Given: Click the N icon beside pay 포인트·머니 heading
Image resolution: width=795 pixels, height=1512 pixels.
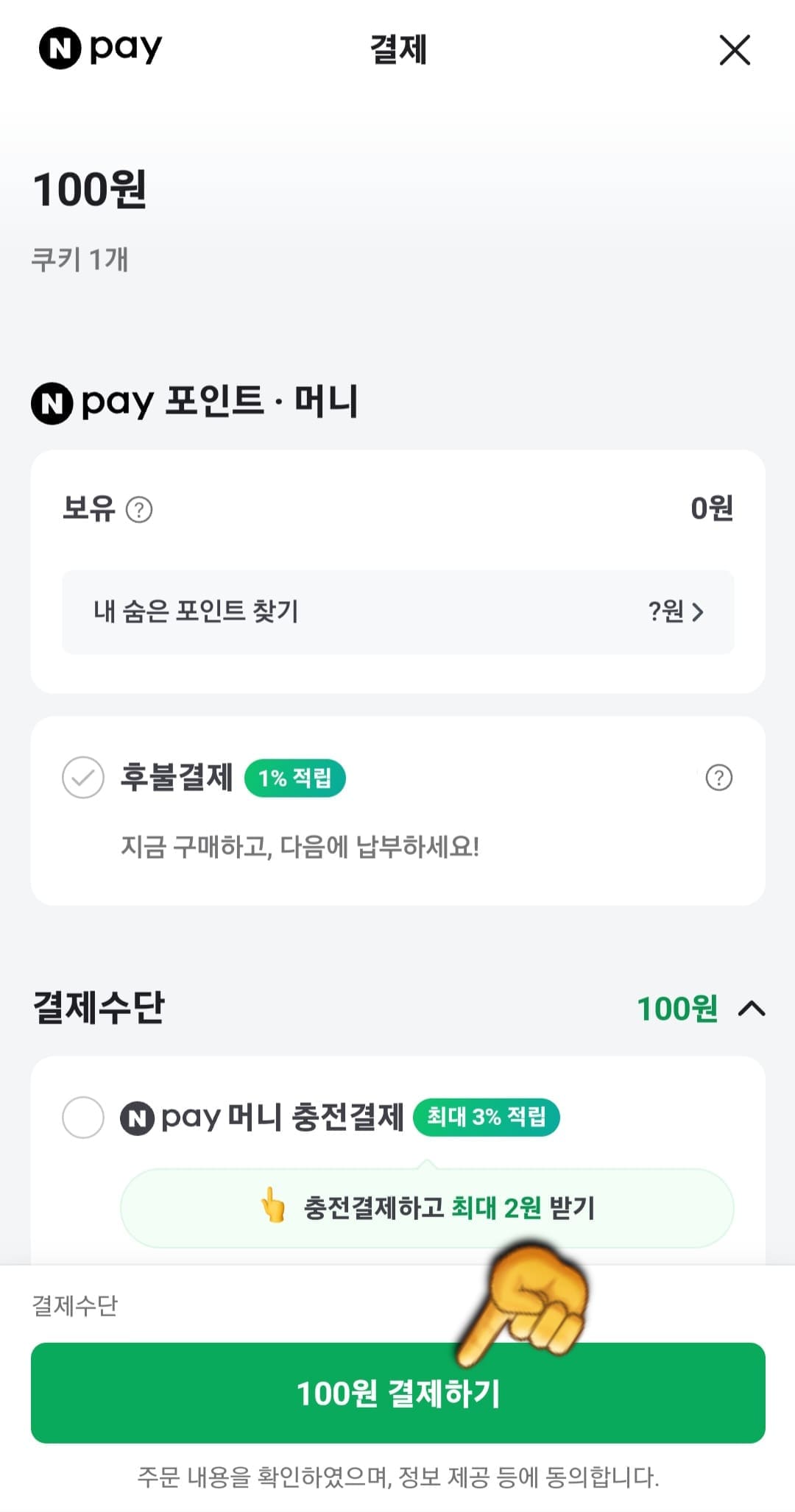Looking at the screenshot, I should pyautogui.click(x=50, y=401).
